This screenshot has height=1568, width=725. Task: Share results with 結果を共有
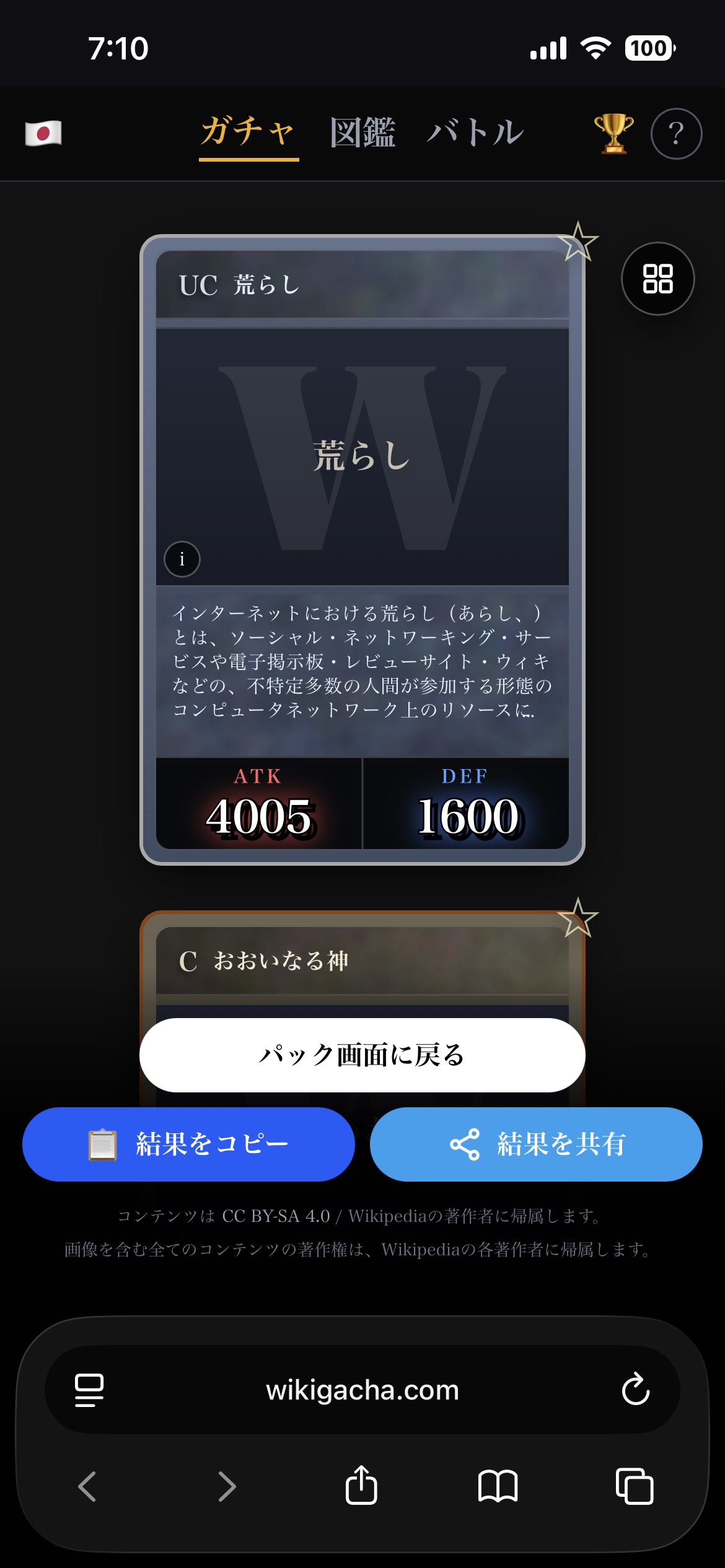click(x=536, y=1144)
